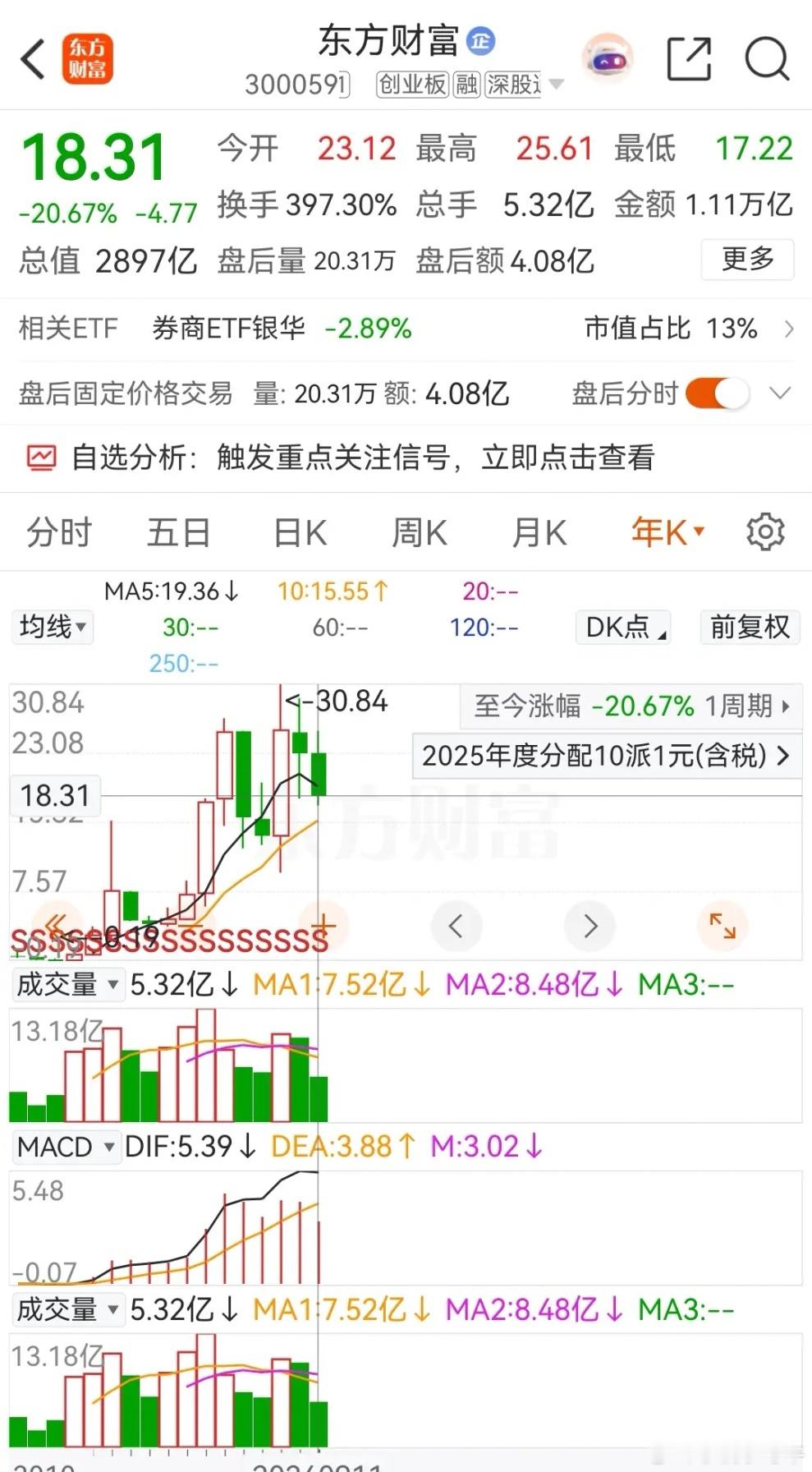Tap the DK点 button
Screen dimensions: 812x1472
tap(624, 628)
